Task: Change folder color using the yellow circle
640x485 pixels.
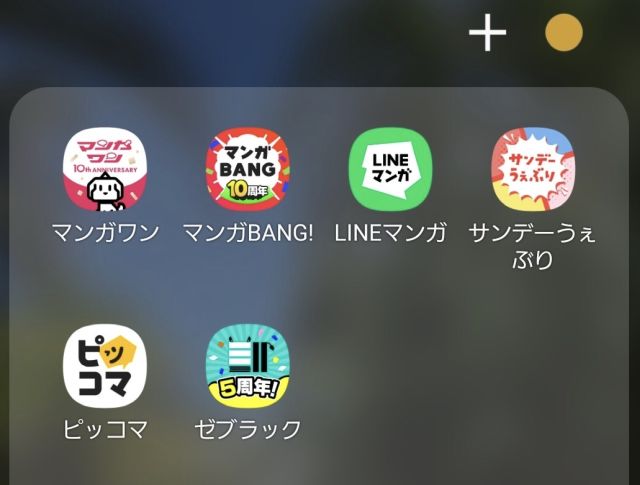Action: point(563,33)
